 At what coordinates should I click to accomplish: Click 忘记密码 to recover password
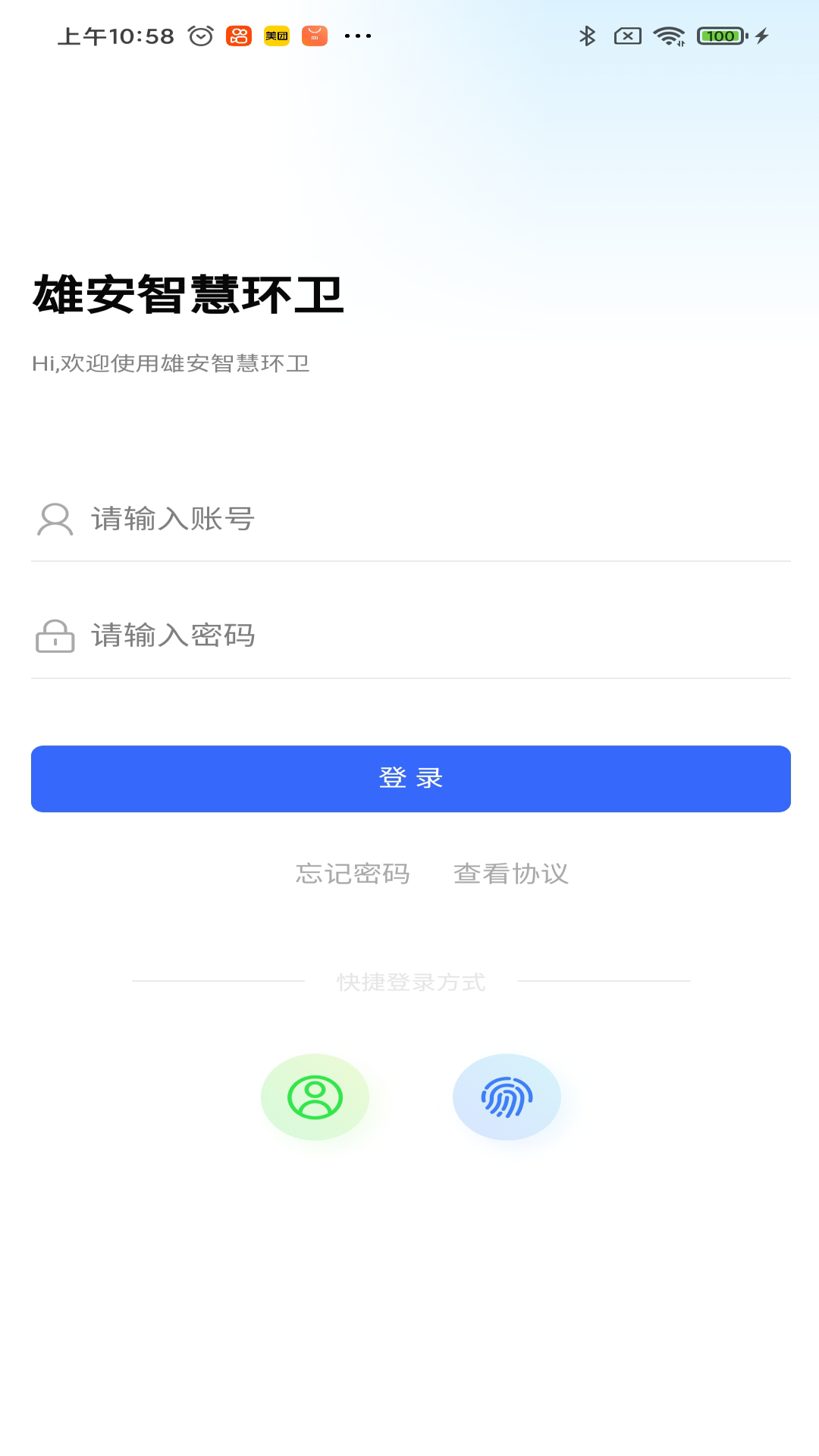pos(354,874)
